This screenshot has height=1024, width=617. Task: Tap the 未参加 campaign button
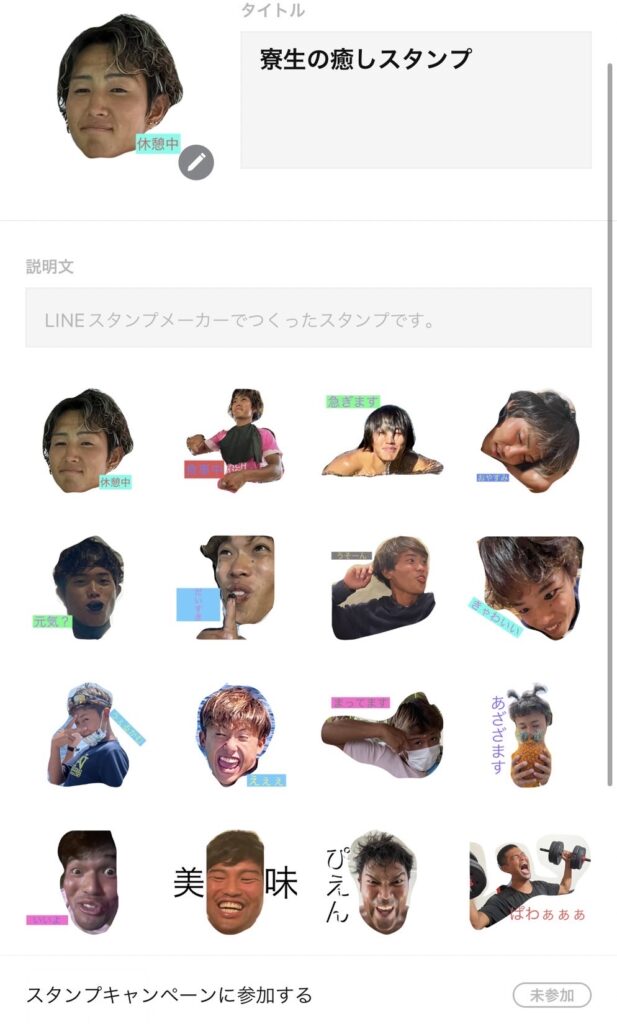tap(552, 995)
